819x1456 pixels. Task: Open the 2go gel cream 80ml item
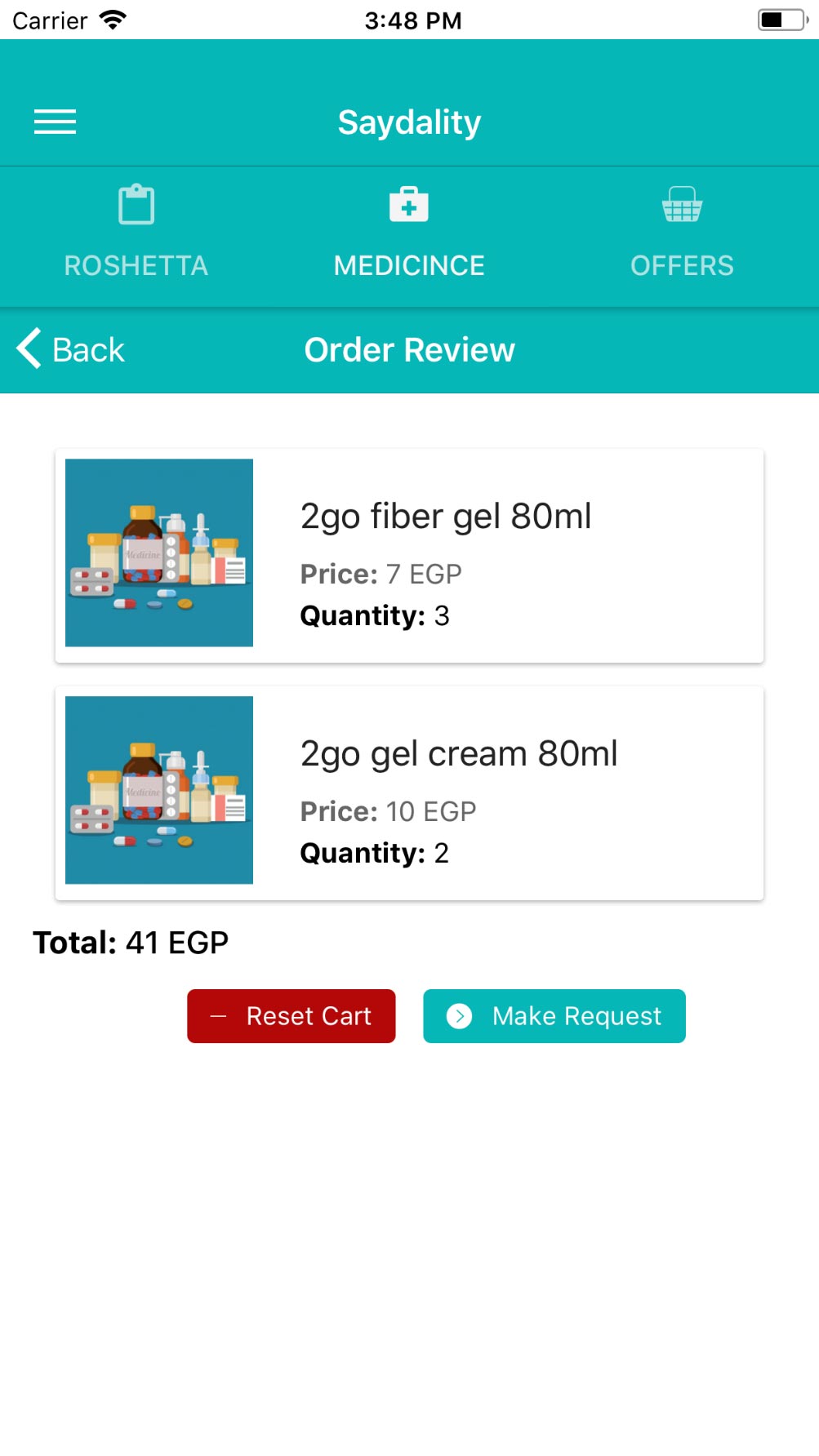[409, 792]
